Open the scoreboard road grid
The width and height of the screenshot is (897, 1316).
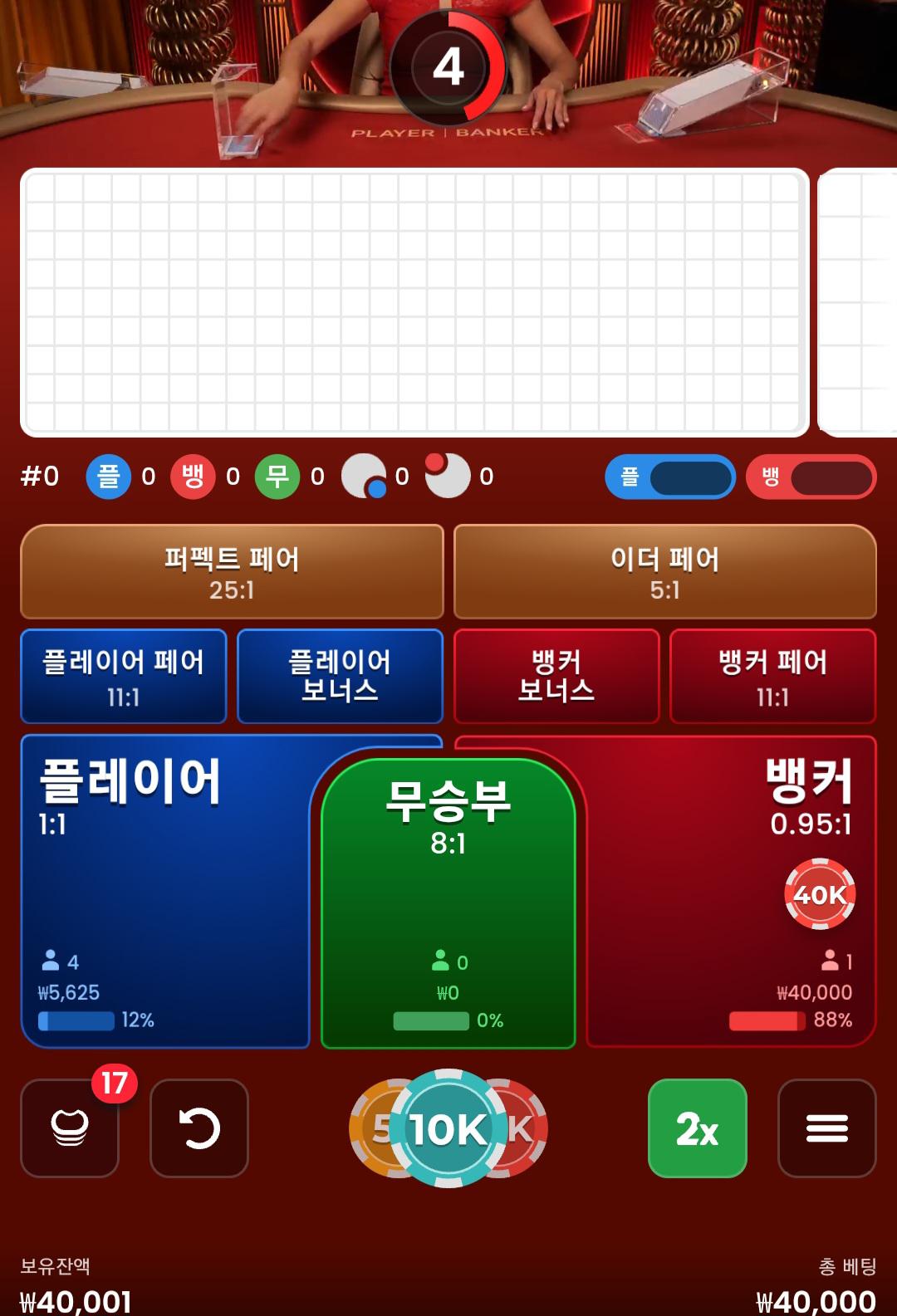click(414, 302)
